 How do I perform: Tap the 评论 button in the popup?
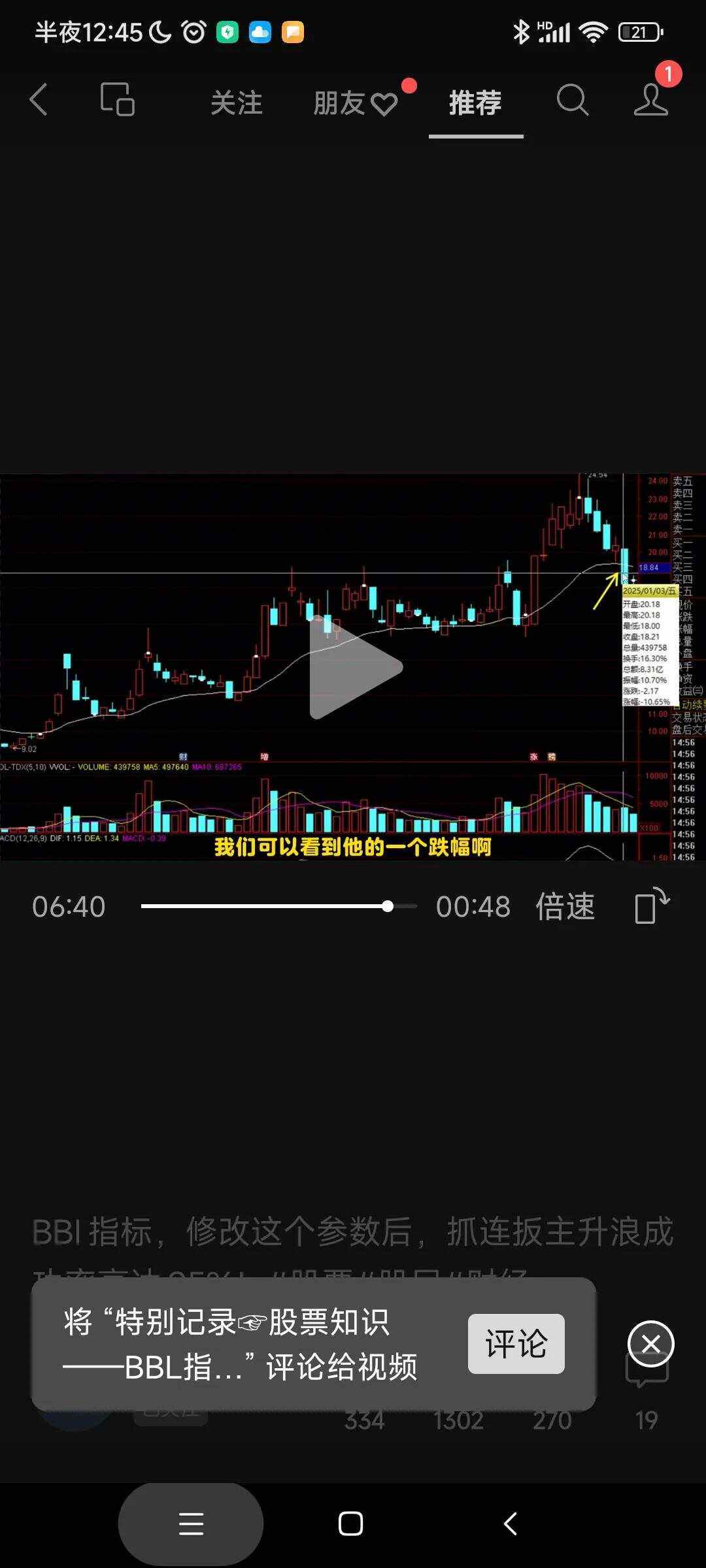[516, 1344]
